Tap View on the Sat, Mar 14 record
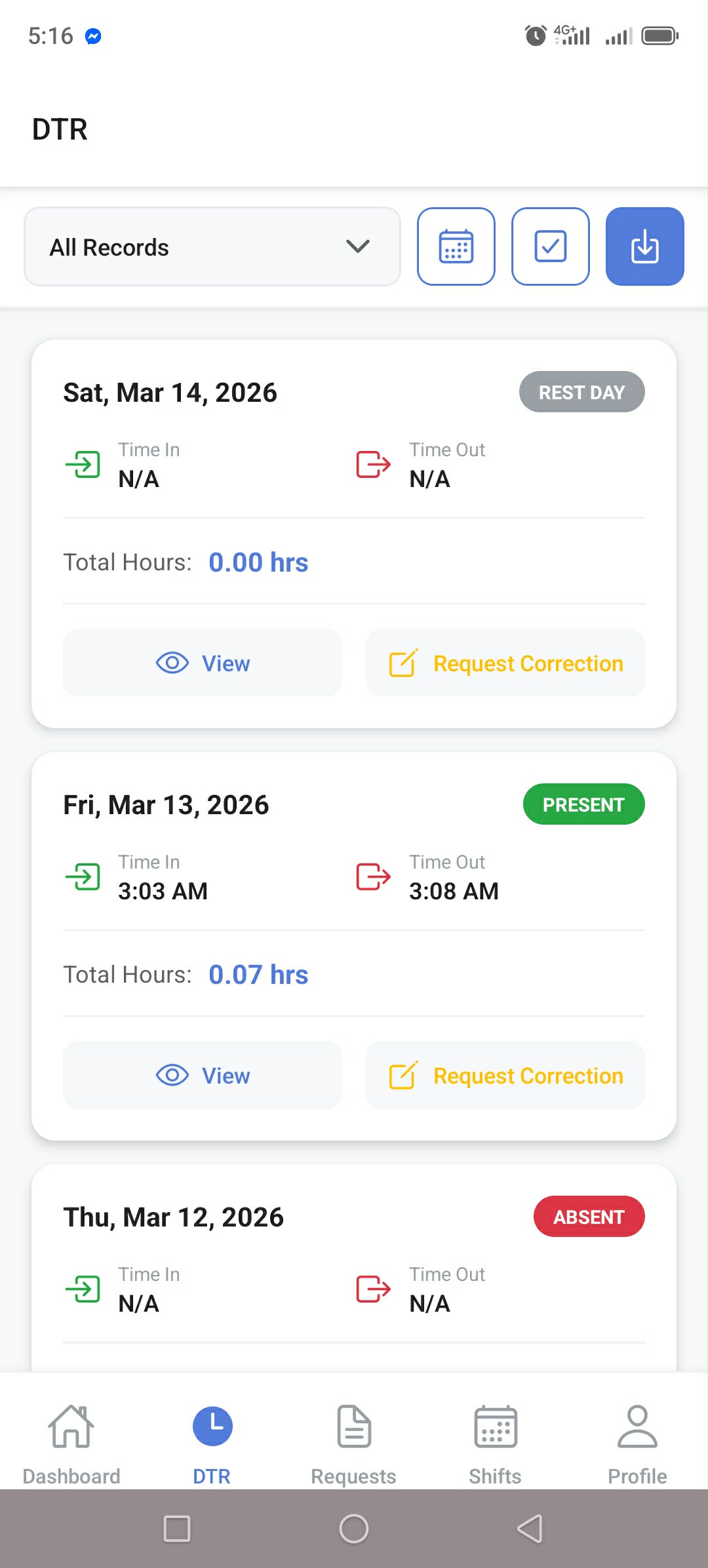The image size is (708, 1568). point(202,663)
